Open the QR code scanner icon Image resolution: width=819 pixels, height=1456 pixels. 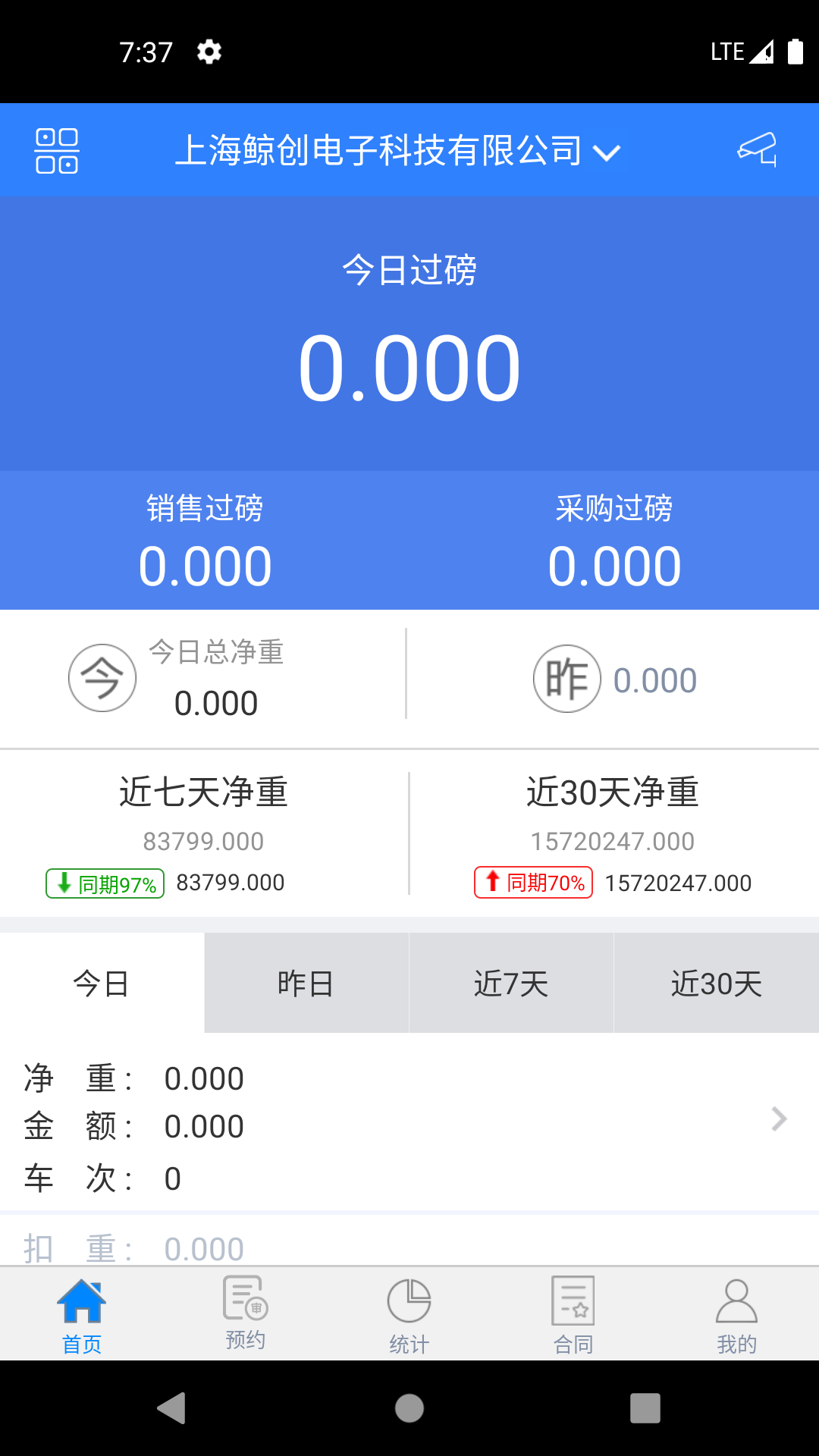click(x=57, y=150)
